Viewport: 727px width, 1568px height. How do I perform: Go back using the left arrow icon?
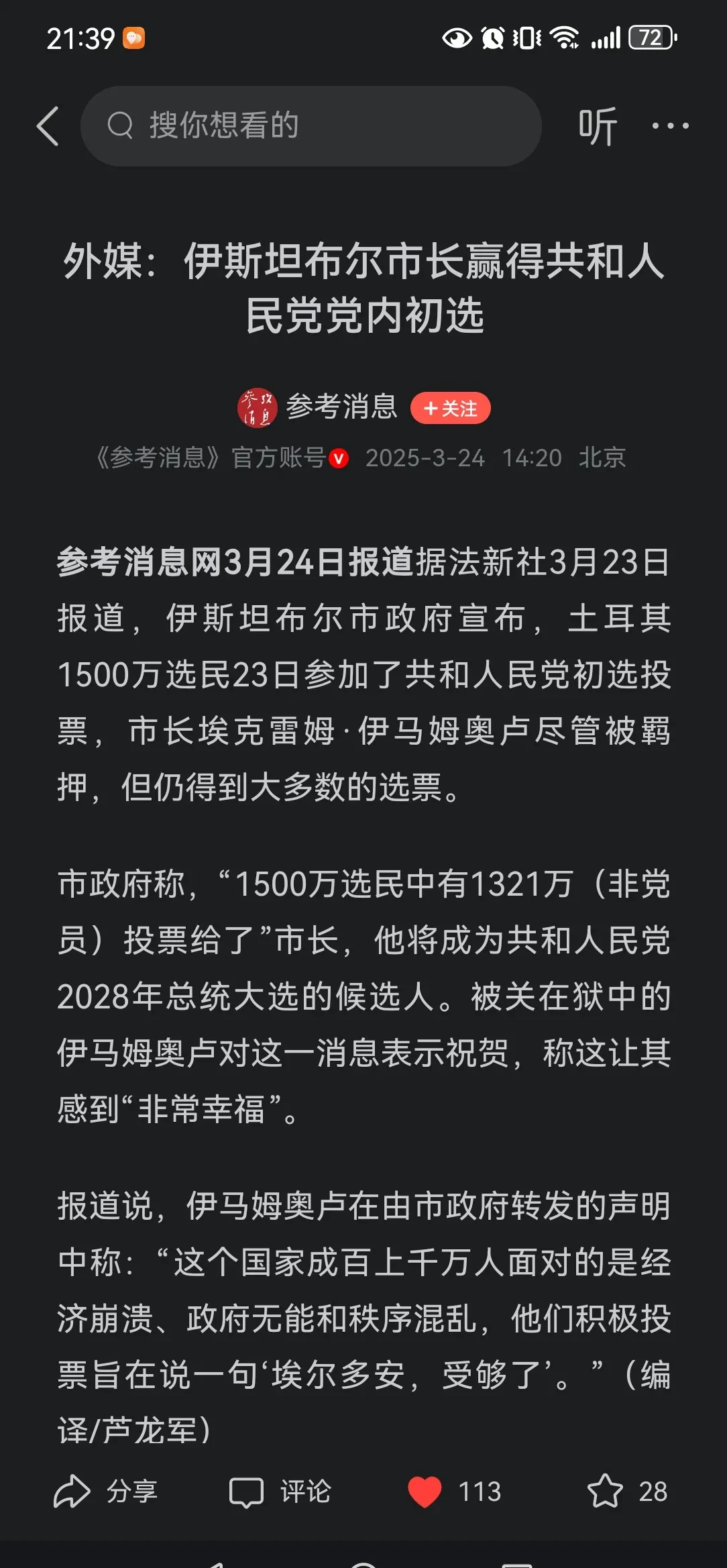47,127
